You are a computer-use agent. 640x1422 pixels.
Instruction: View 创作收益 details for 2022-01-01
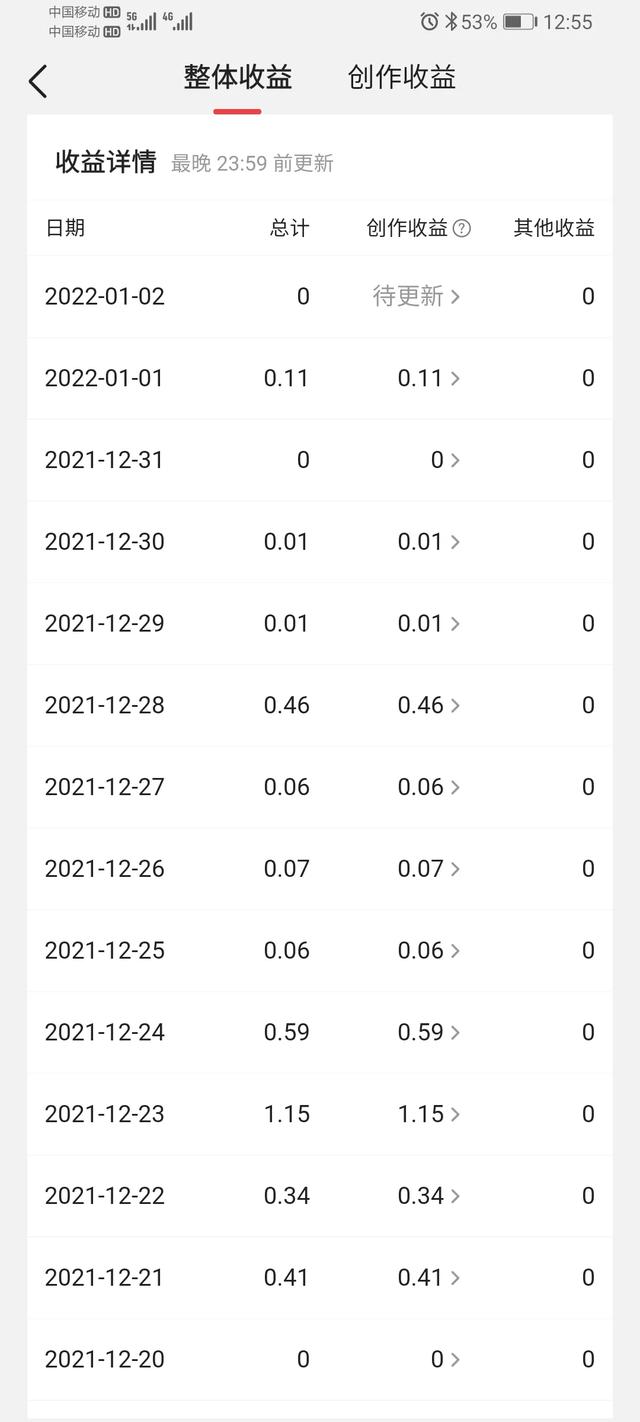click(x=428, y=378)
